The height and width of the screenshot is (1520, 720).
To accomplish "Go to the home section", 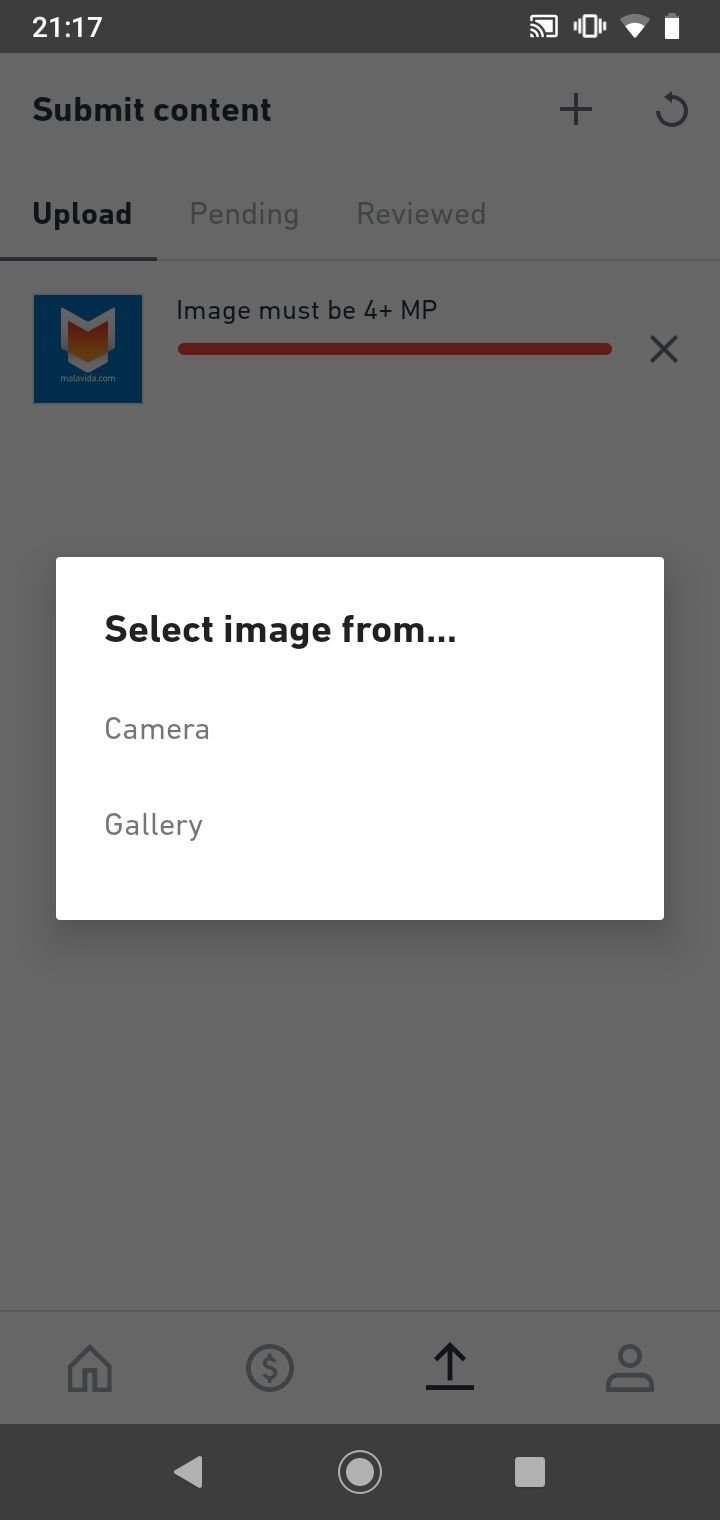I will pos(90,1368).
